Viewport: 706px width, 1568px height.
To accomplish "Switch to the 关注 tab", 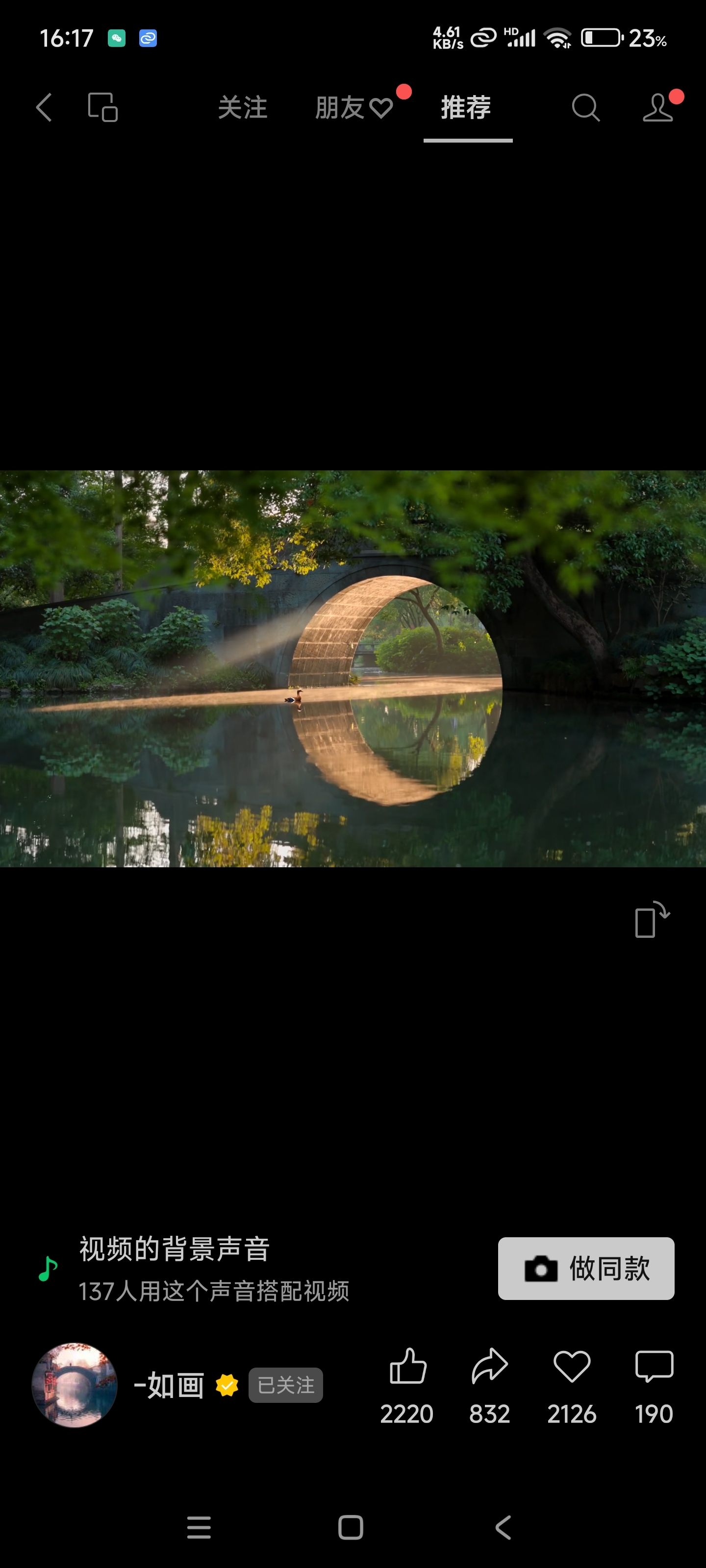I will 243,108.
